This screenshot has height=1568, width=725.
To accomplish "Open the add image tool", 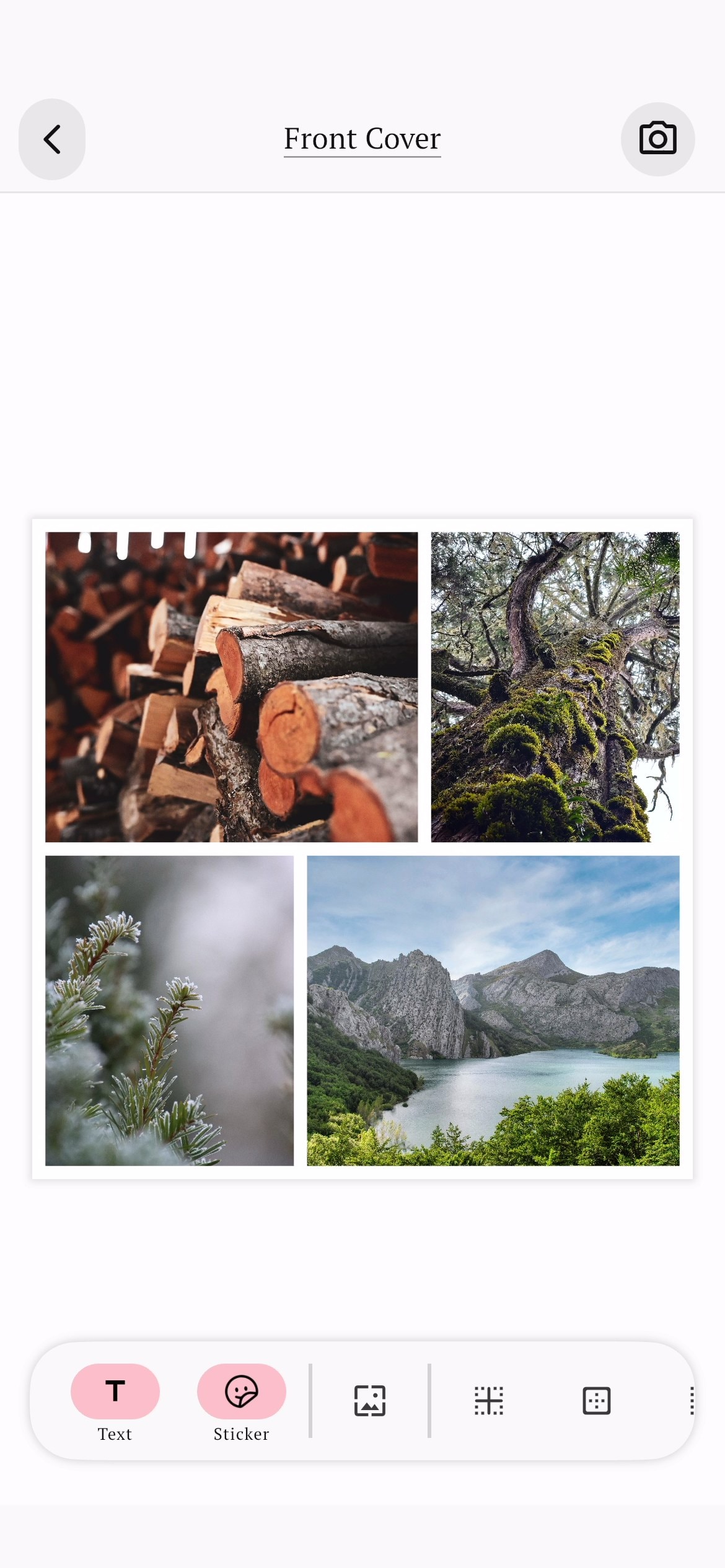I will pyautogui.click(x=369, y=1401).
